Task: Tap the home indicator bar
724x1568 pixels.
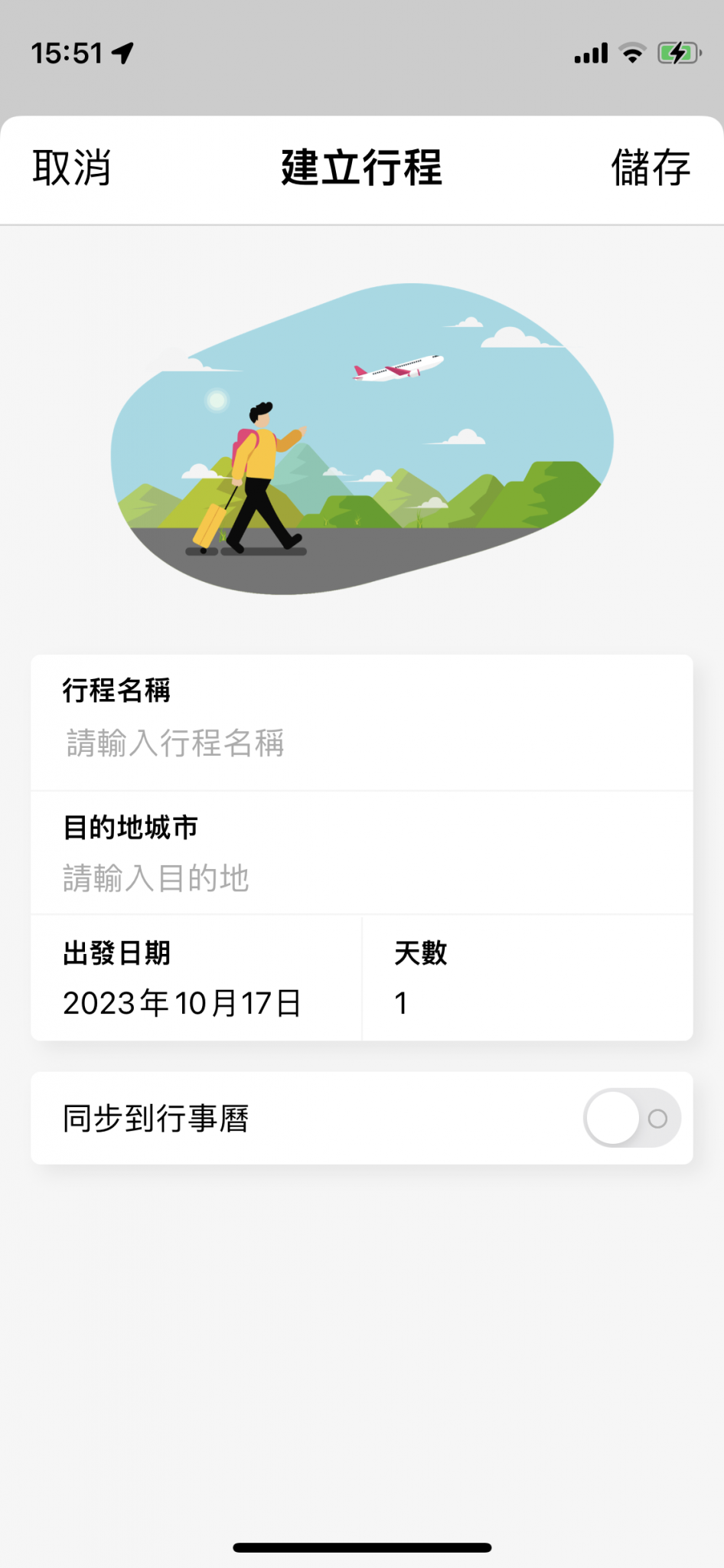Action: pyautogui.click(x=361, y=1546)
